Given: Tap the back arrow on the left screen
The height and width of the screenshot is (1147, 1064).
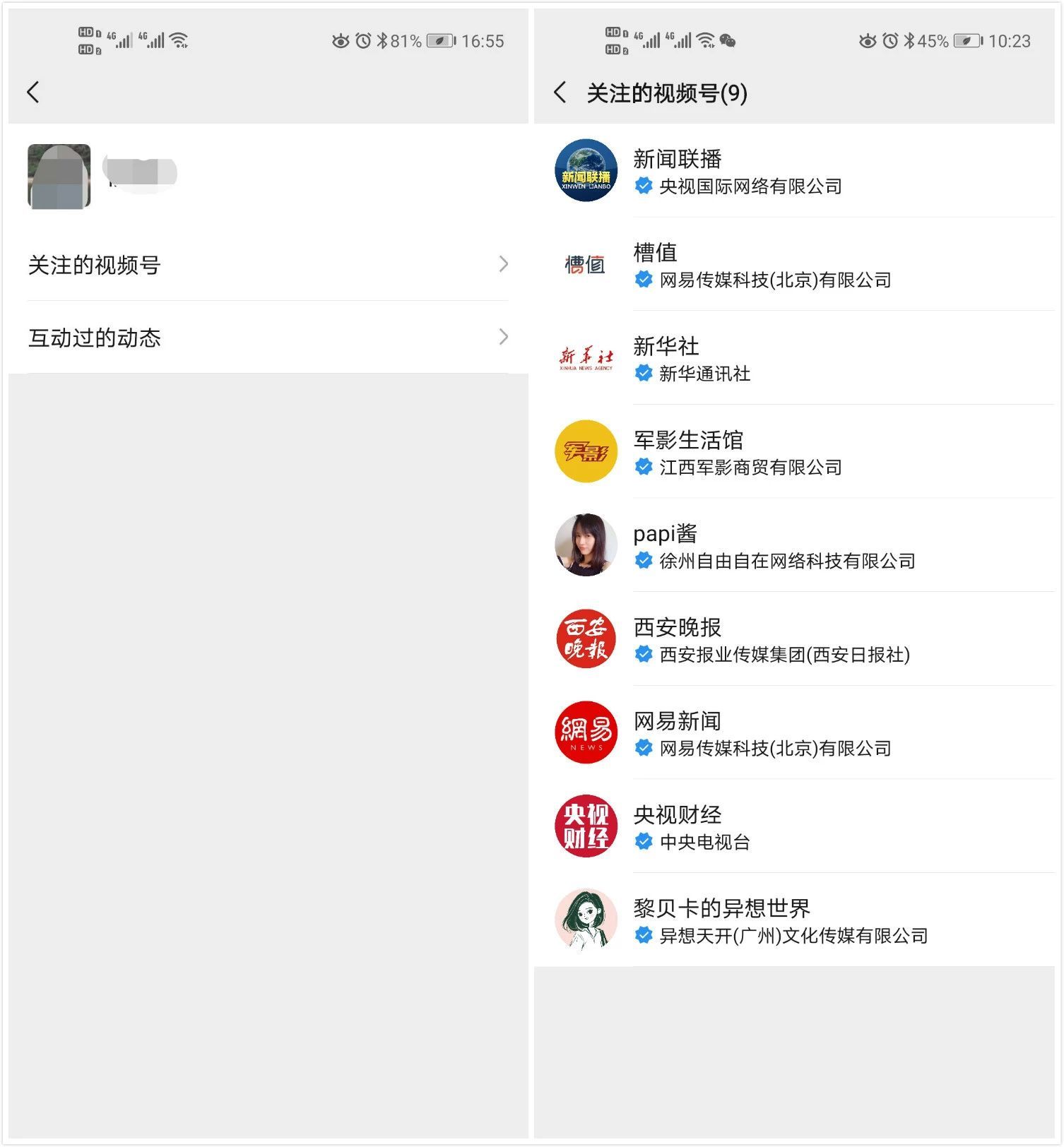Looking at the screenshot, I should pyautogui.click(x=32, y=92).
